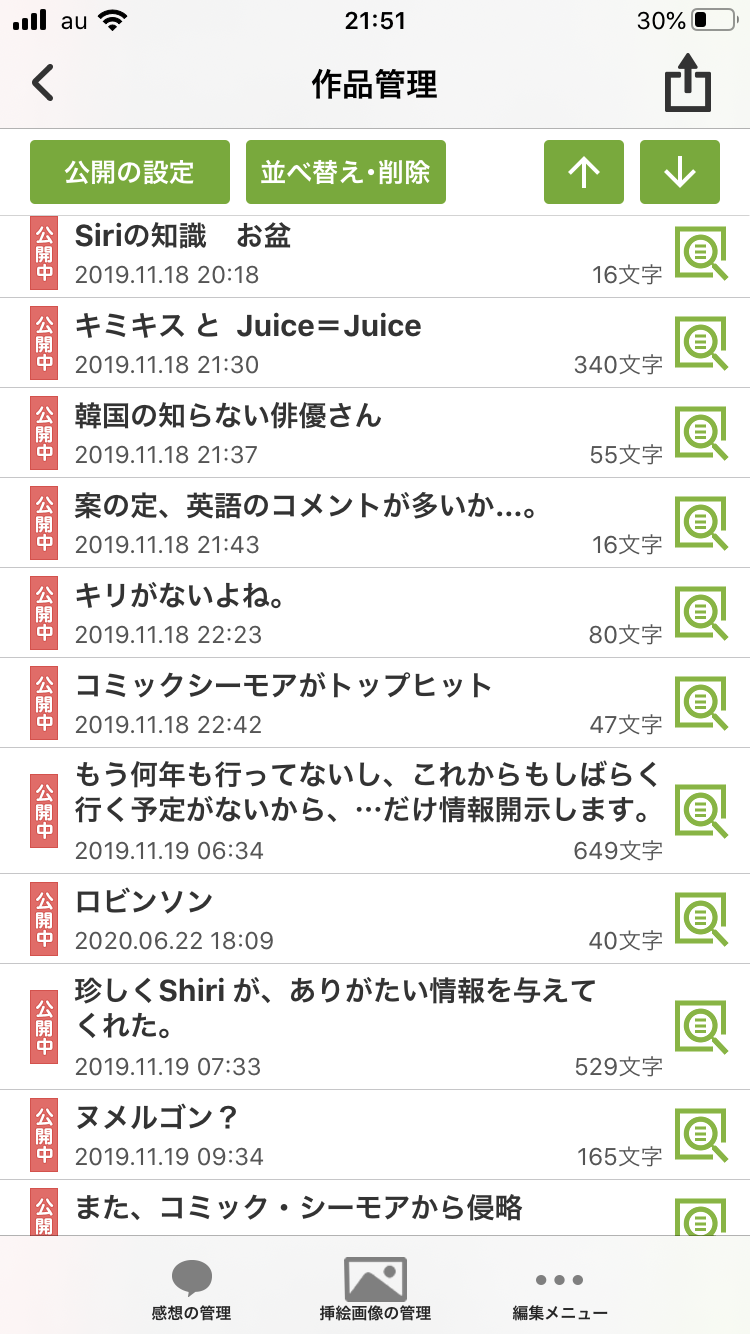Tap the up arrow button
750x1334 pixels.
click(584, 172)
